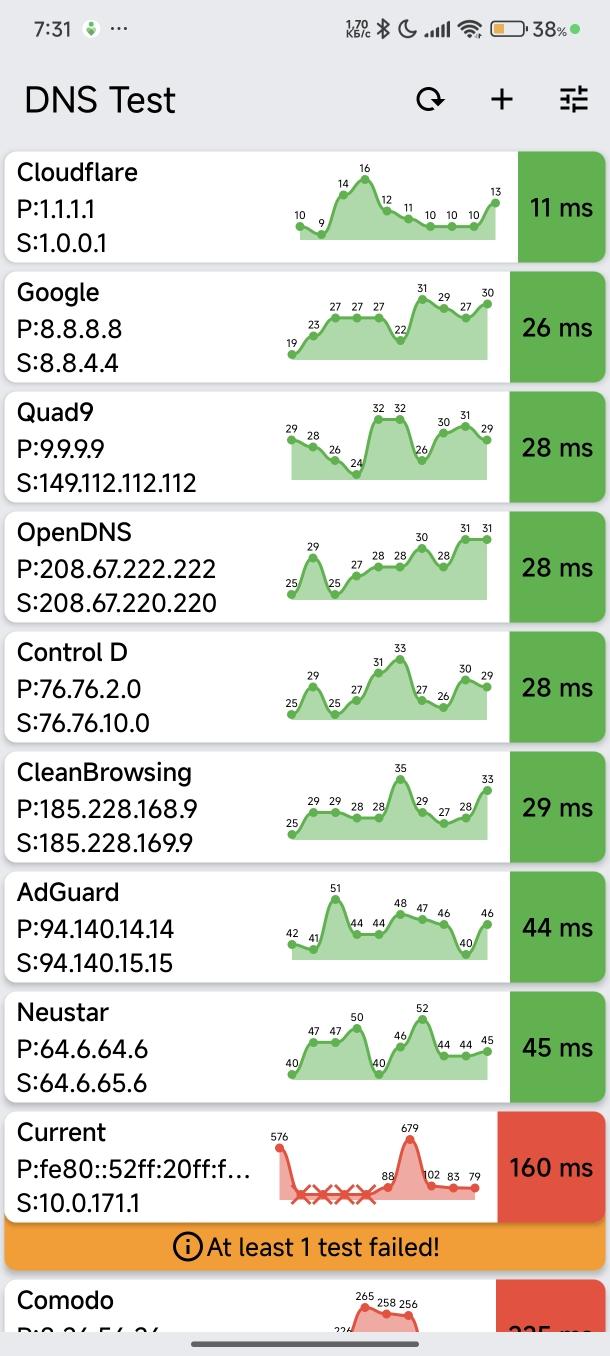610x1356 pixels.
Task: Open the Comodo DNS card
Action: (x=305, y=1306)
